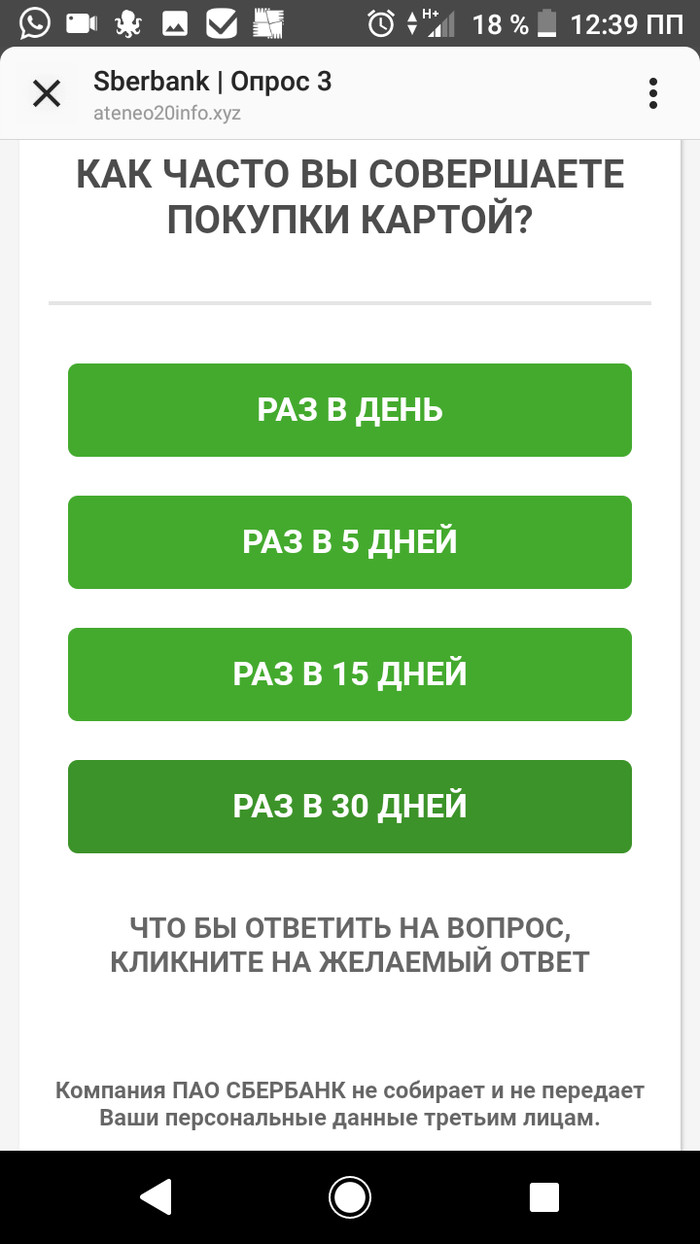This screenshot has width=700, height=1244.
Task: Close the browser tab with the X
Action: click(x=47, y=94)
